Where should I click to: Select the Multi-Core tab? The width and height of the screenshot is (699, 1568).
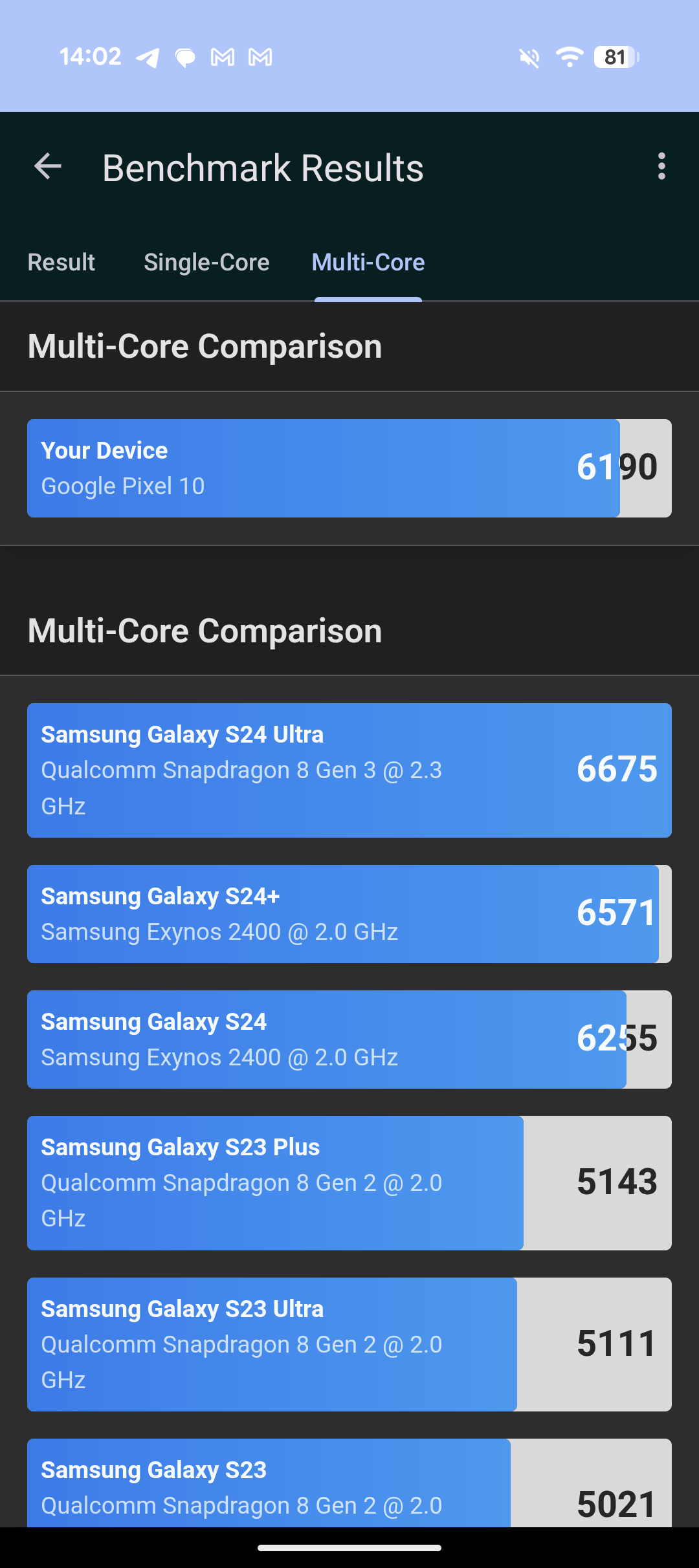tap(368, 263)
